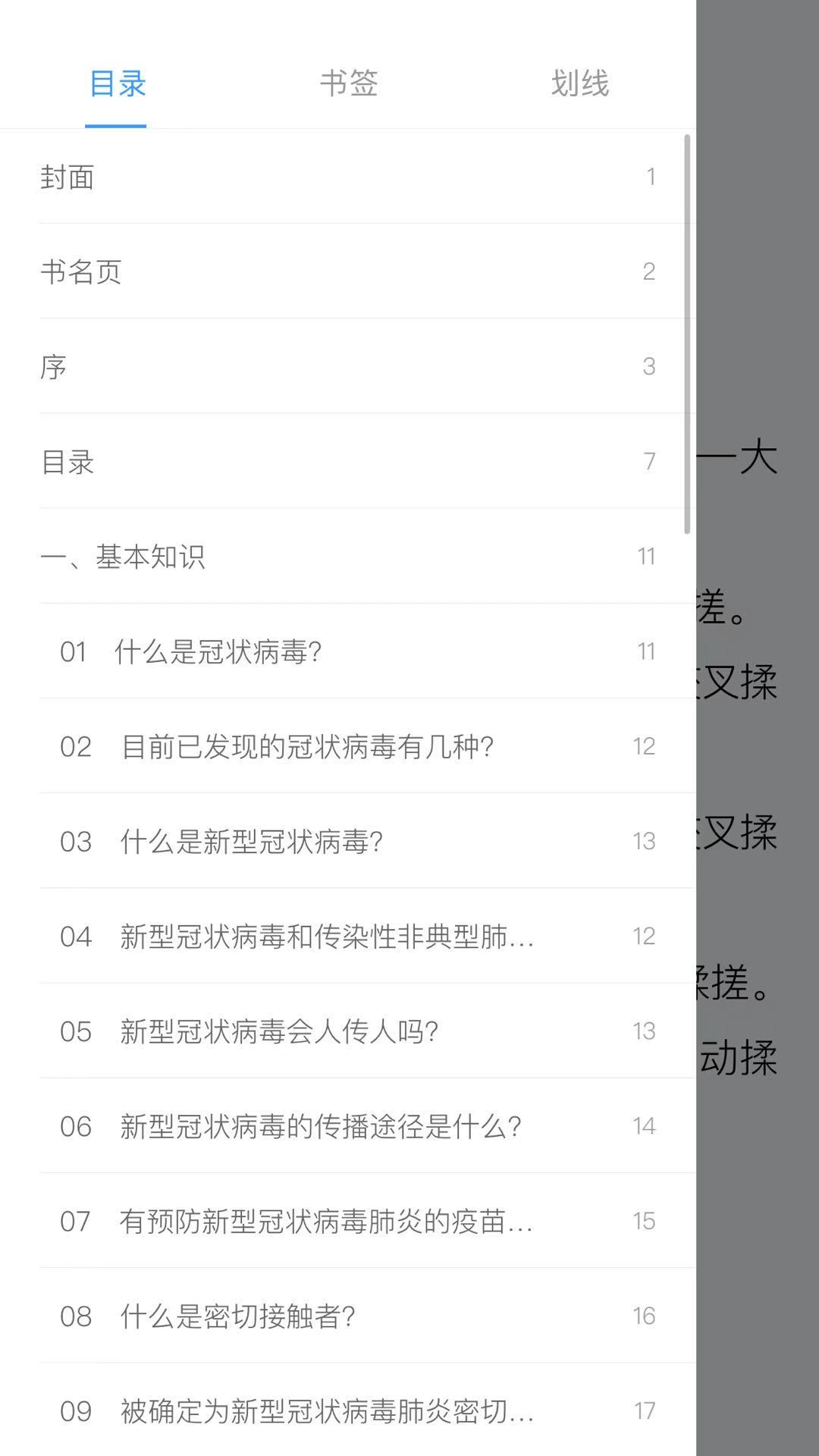819x1456 pixels.
Task: Select the 目录 tab
Action: [x=117, y=83]
